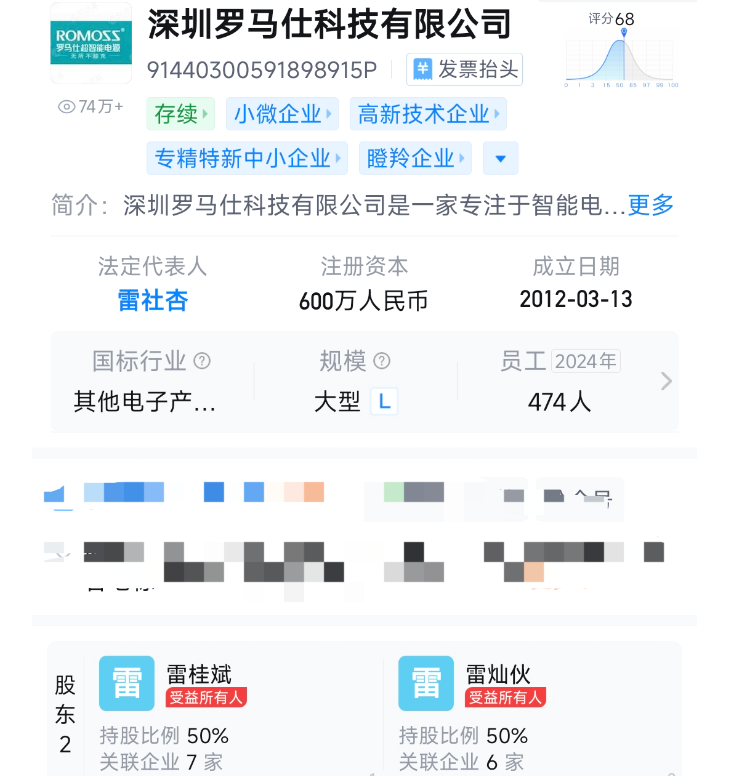
Task: Open the 高新技术企业 tag
Action: coord(429,114)
